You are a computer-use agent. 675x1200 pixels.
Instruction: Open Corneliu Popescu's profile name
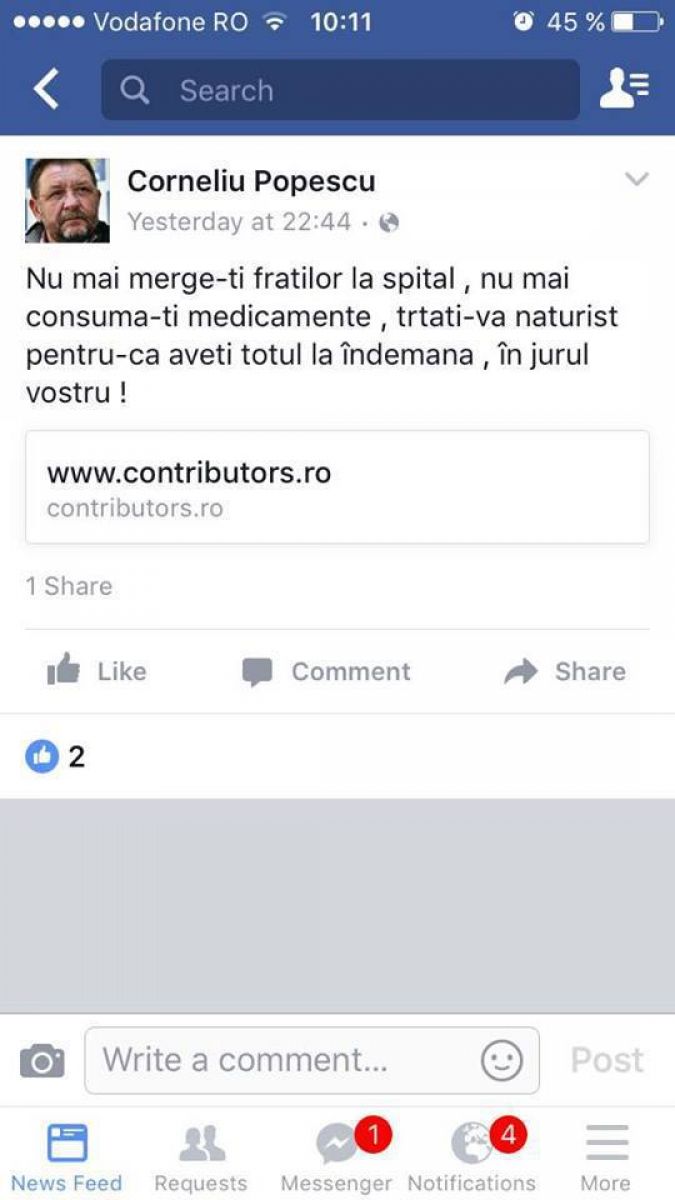[251, 181]
